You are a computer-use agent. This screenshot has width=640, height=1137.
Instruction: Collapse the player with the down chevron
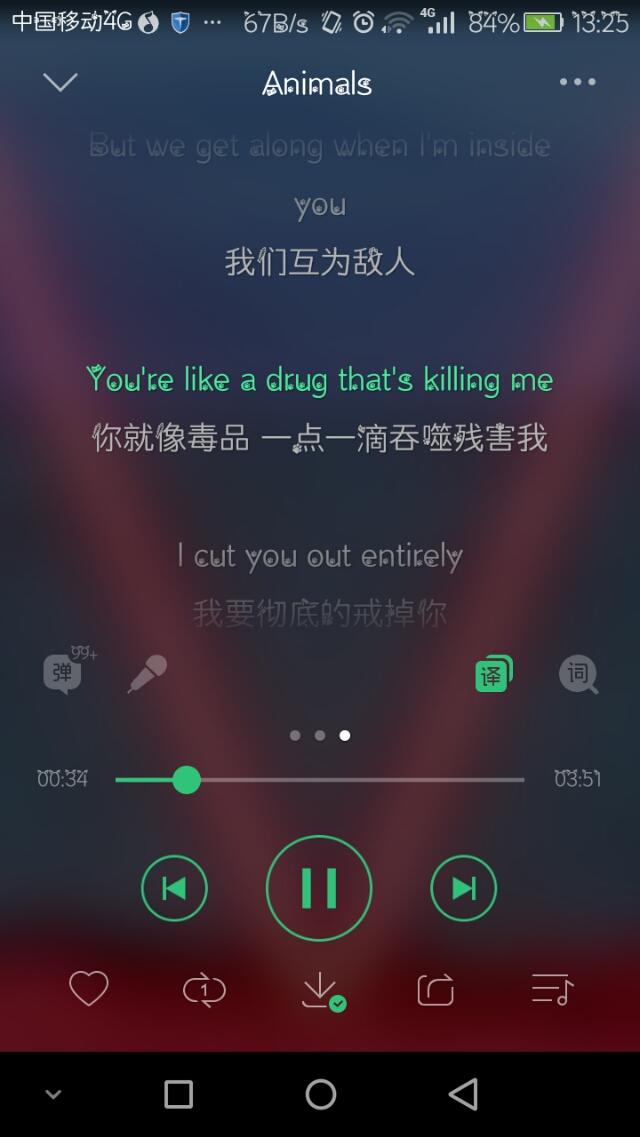[x=60, y=82]
